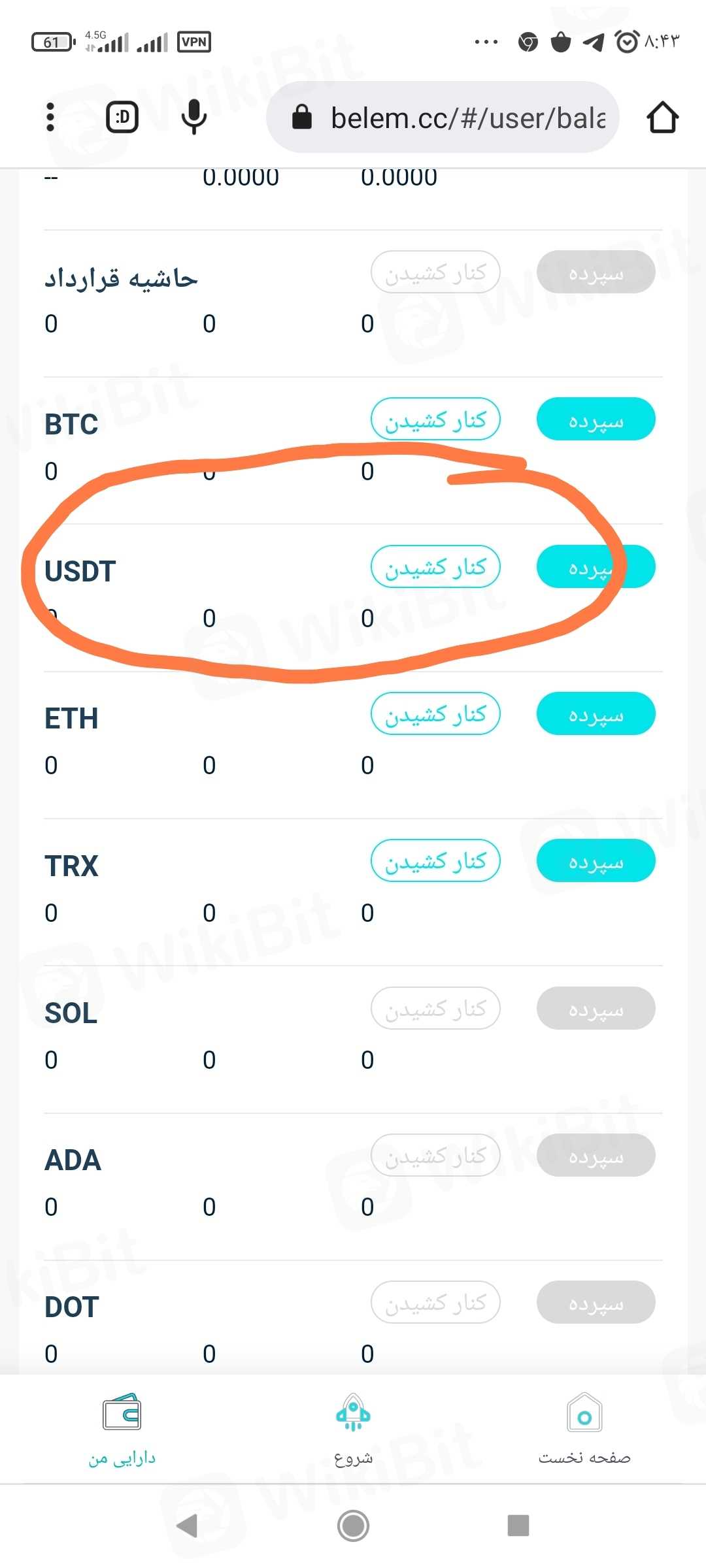This screenshot has height=1568, width=706.
Task: Open the browser tabs switcher
Action: click(122, 118)
